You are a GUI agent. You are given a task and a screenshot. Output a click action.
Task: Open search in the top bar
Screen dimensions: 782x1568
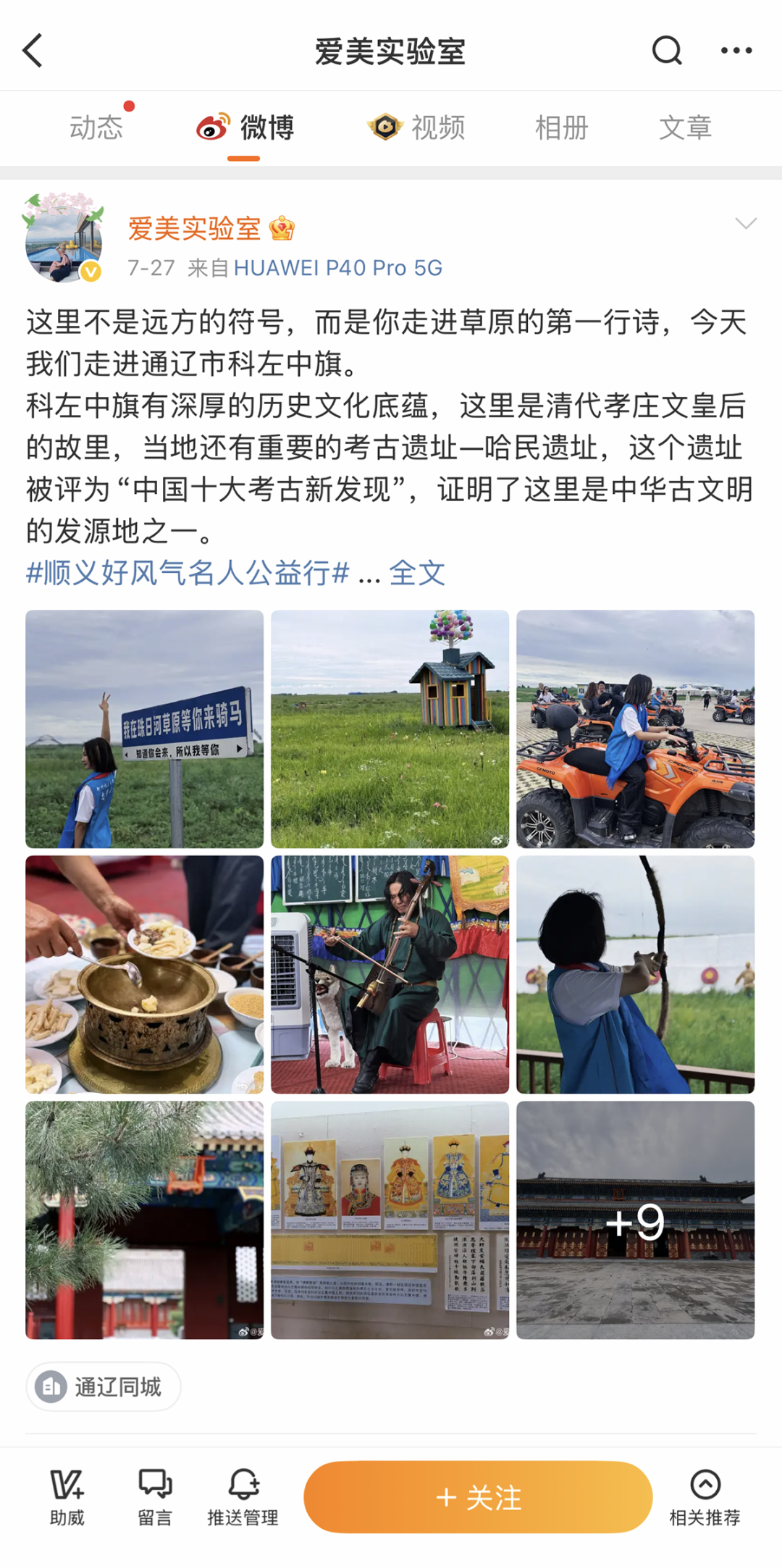point(666,51)
